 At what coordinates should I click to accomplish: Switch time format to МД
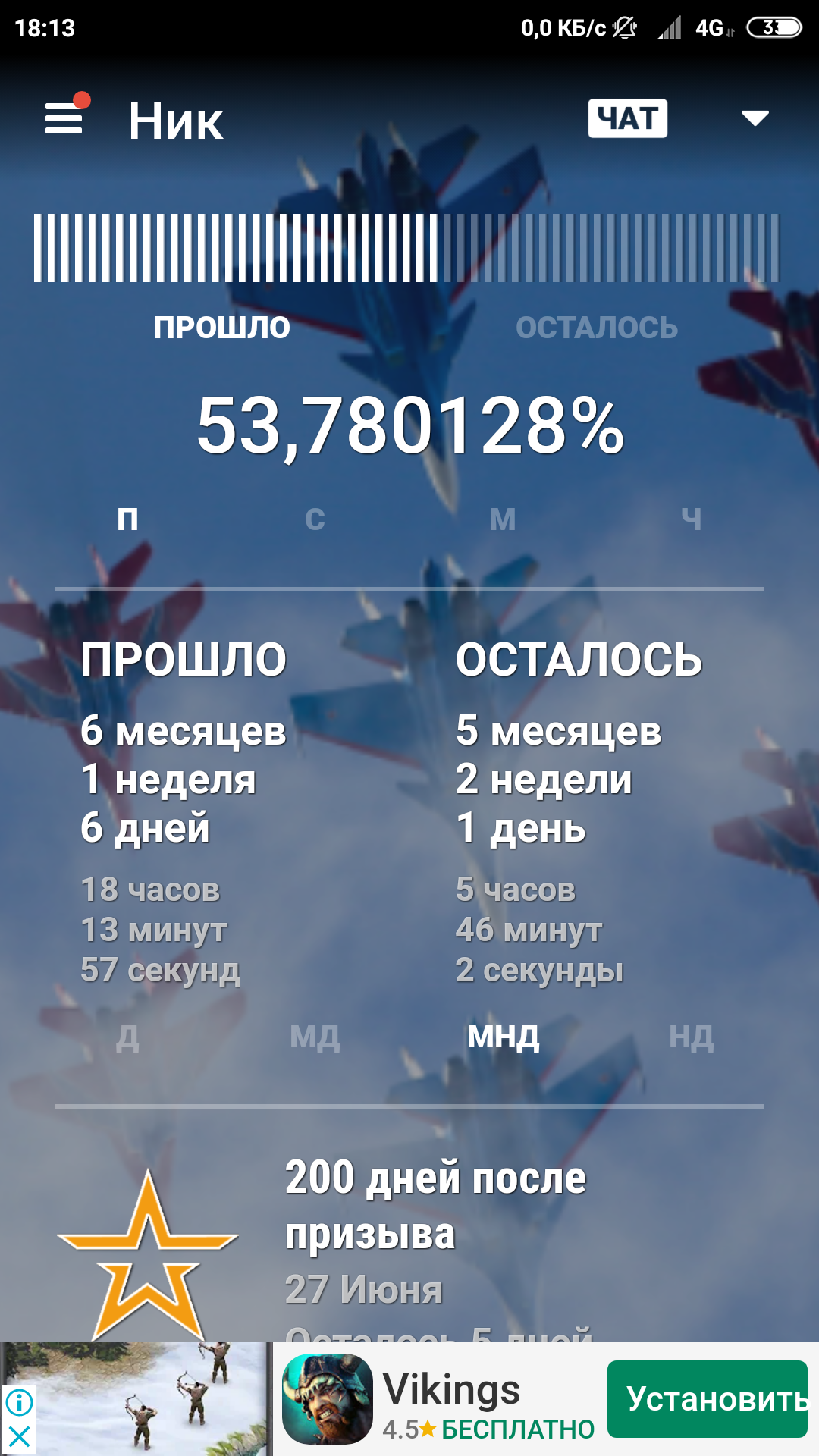(x=315, y=1037)
